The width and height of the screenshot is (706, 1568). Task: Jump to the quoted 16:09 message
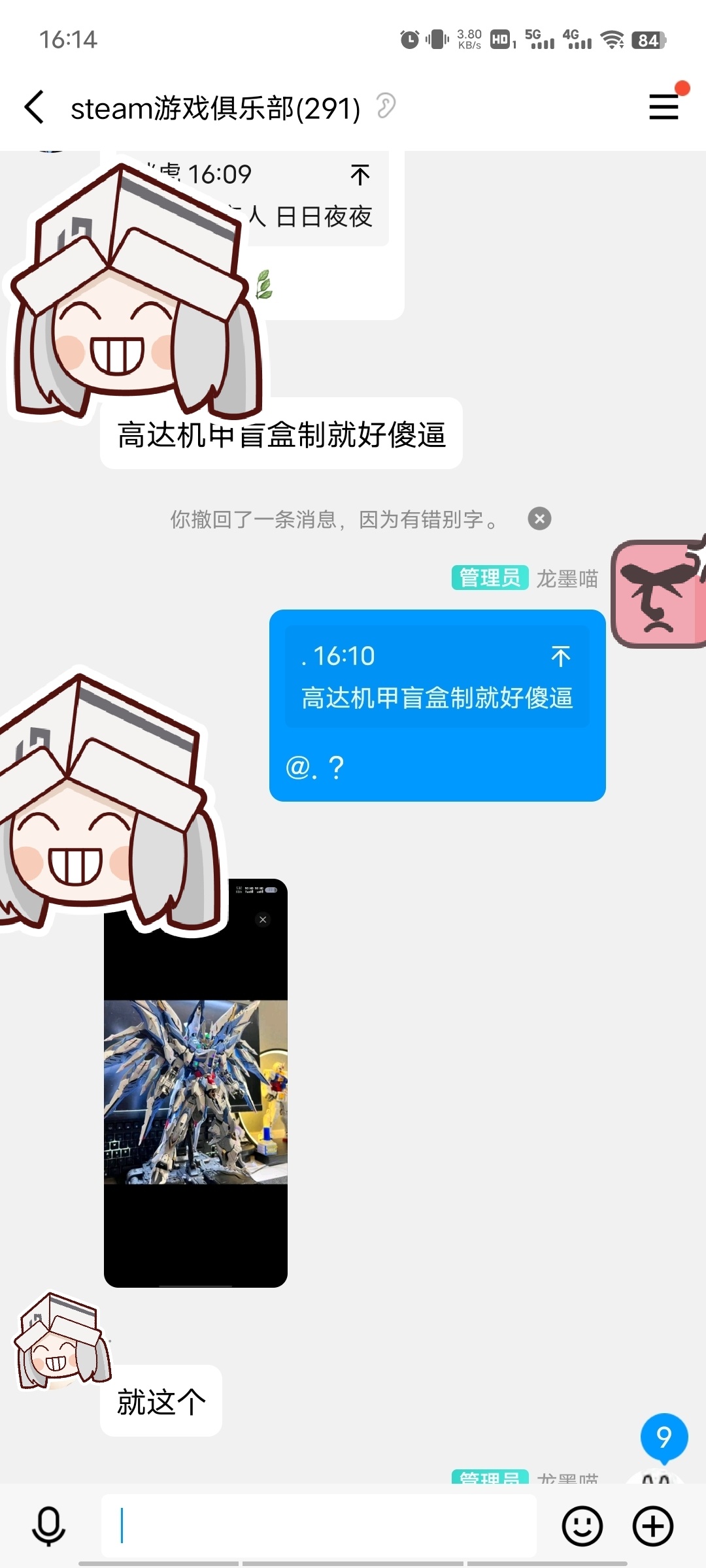[x=360, y=174]
